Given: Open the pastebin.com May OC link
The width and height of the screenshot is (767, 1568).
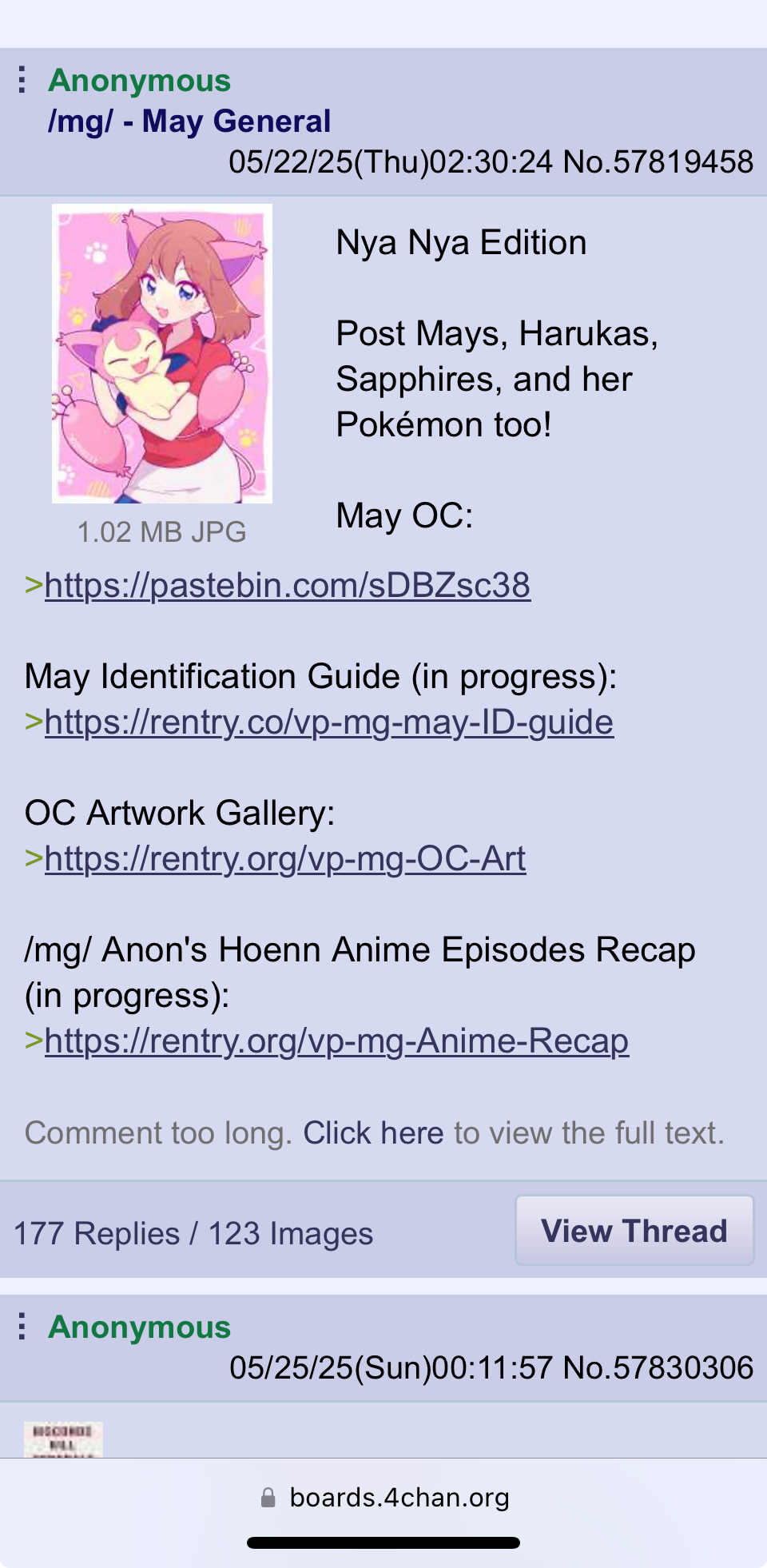Looking at the screenshot, I should point(288,585).
